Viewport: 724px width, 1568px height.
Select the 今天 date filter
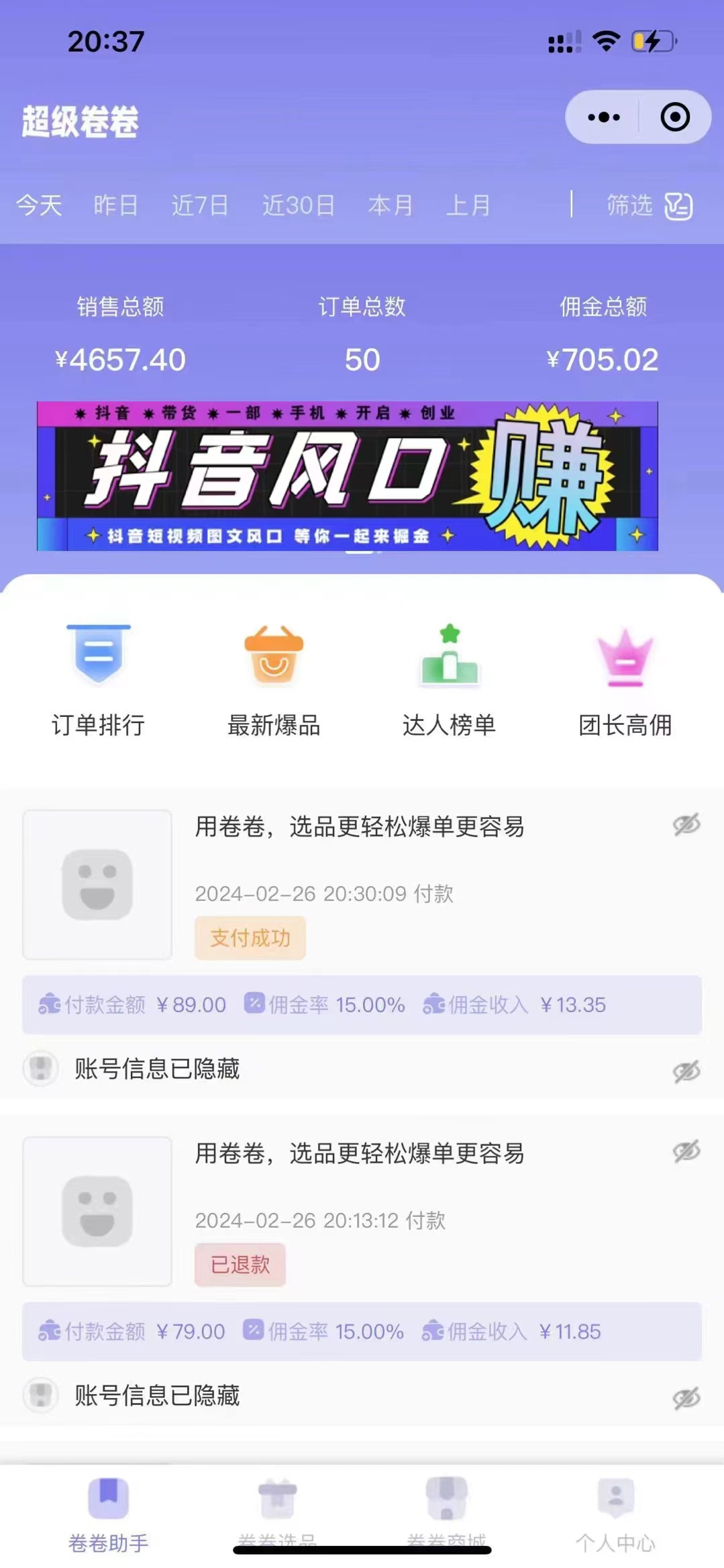click(x=39, y=205)
